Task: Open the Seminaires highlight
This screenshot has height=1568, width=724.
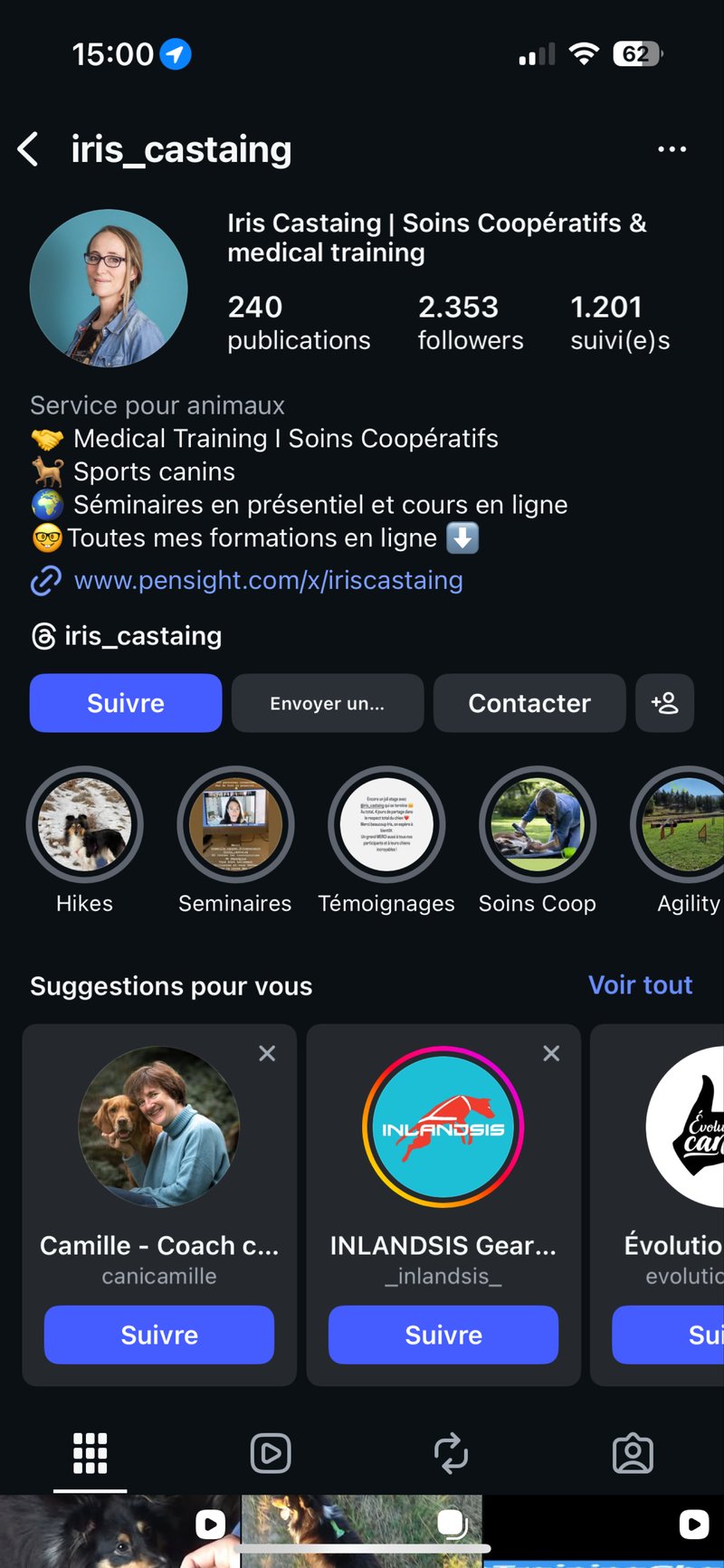Action: (235, 825)
